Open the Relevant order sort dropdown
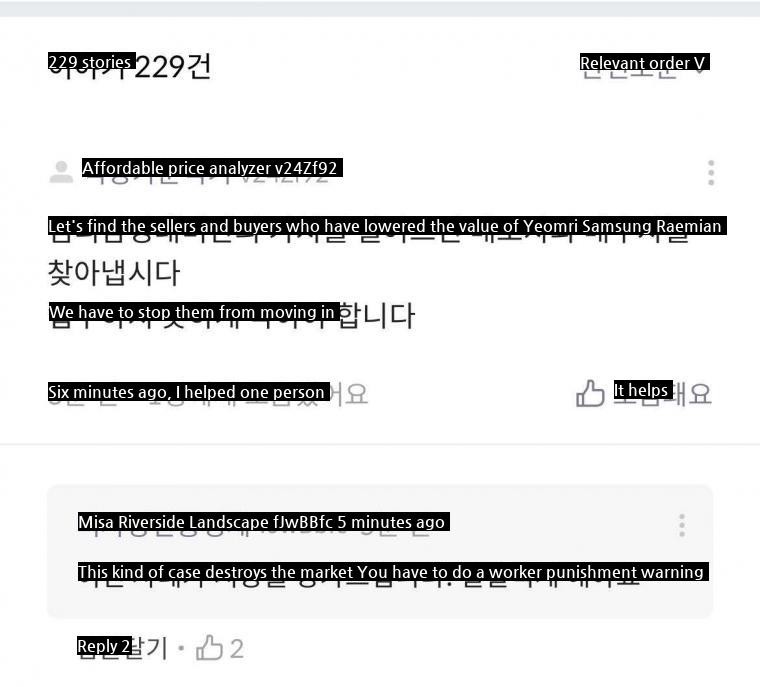This screenshot has width=760, height=687. pyautogui.click(x=644, y=65)
